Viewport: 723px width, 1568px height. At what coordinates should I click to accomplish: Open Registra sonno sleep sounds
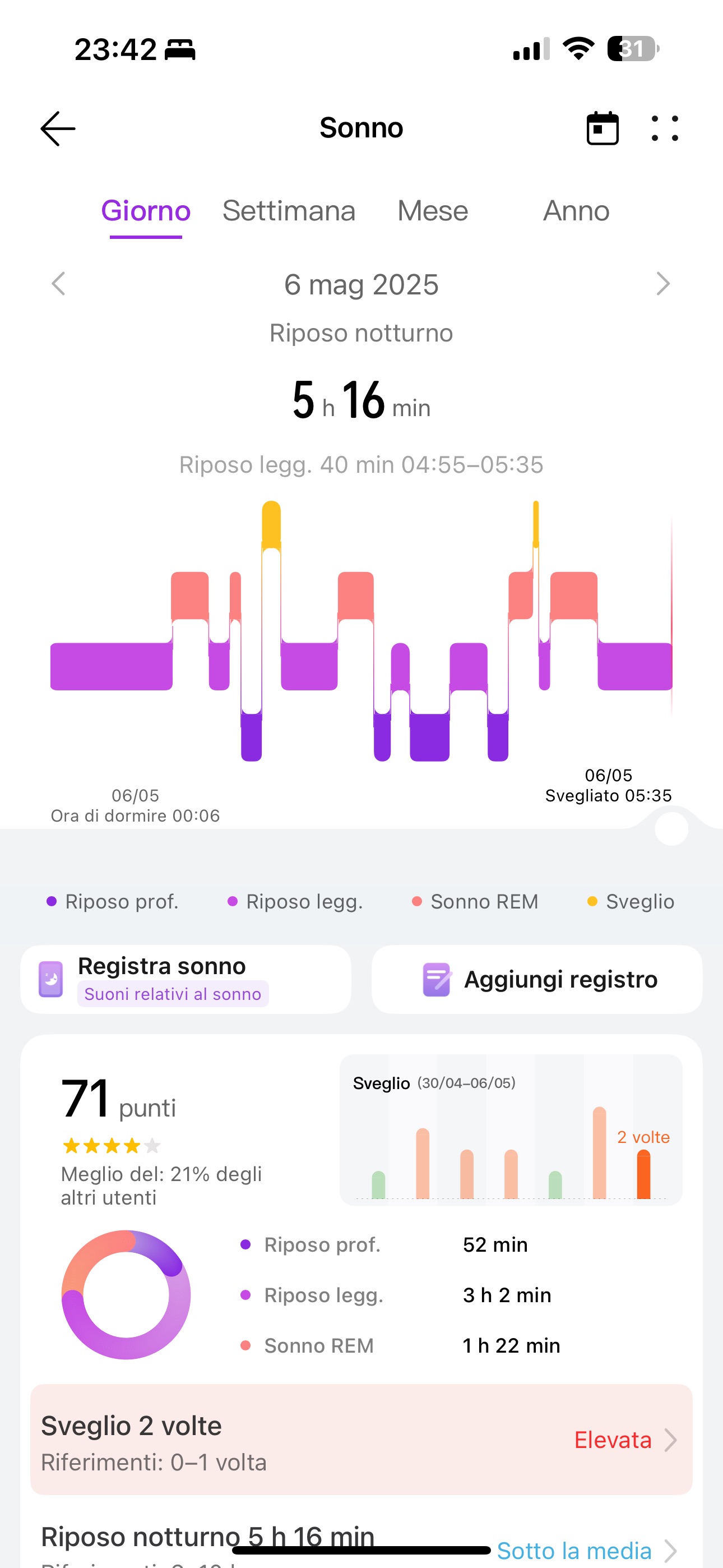point(186,979)
